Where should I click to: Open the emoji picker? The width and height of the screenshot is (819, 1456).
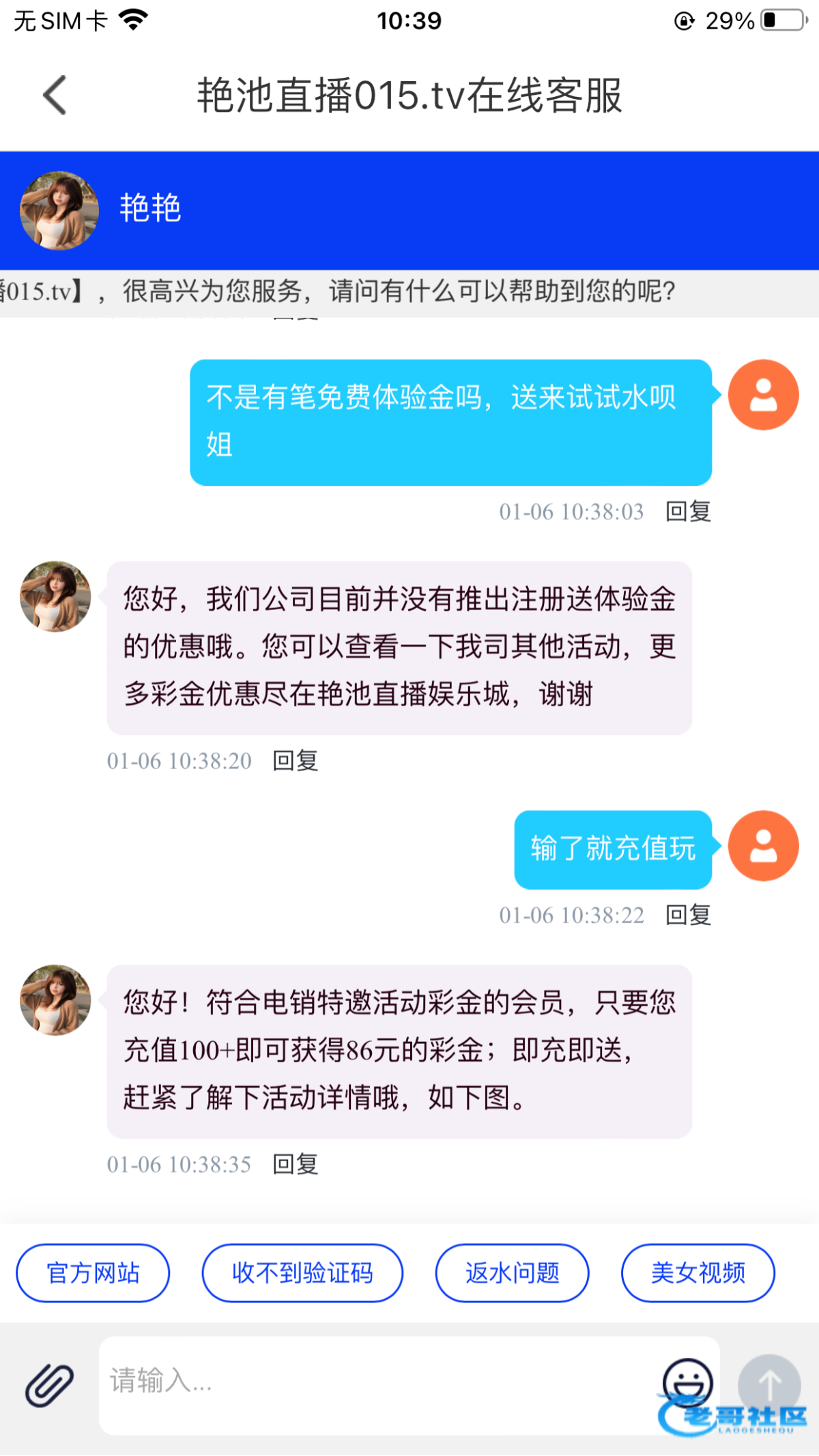tap(687, 1382)
